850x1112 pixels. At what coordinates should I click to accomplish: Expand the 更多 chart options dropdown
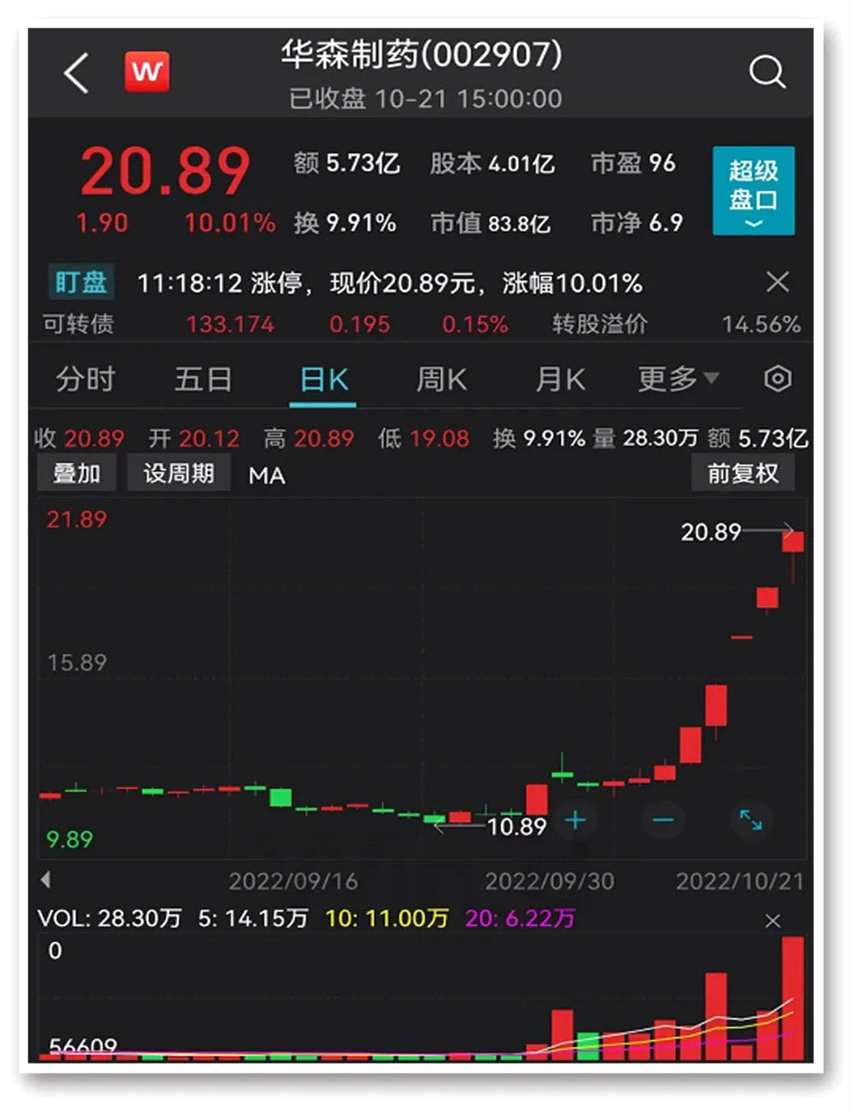[675, 379]
